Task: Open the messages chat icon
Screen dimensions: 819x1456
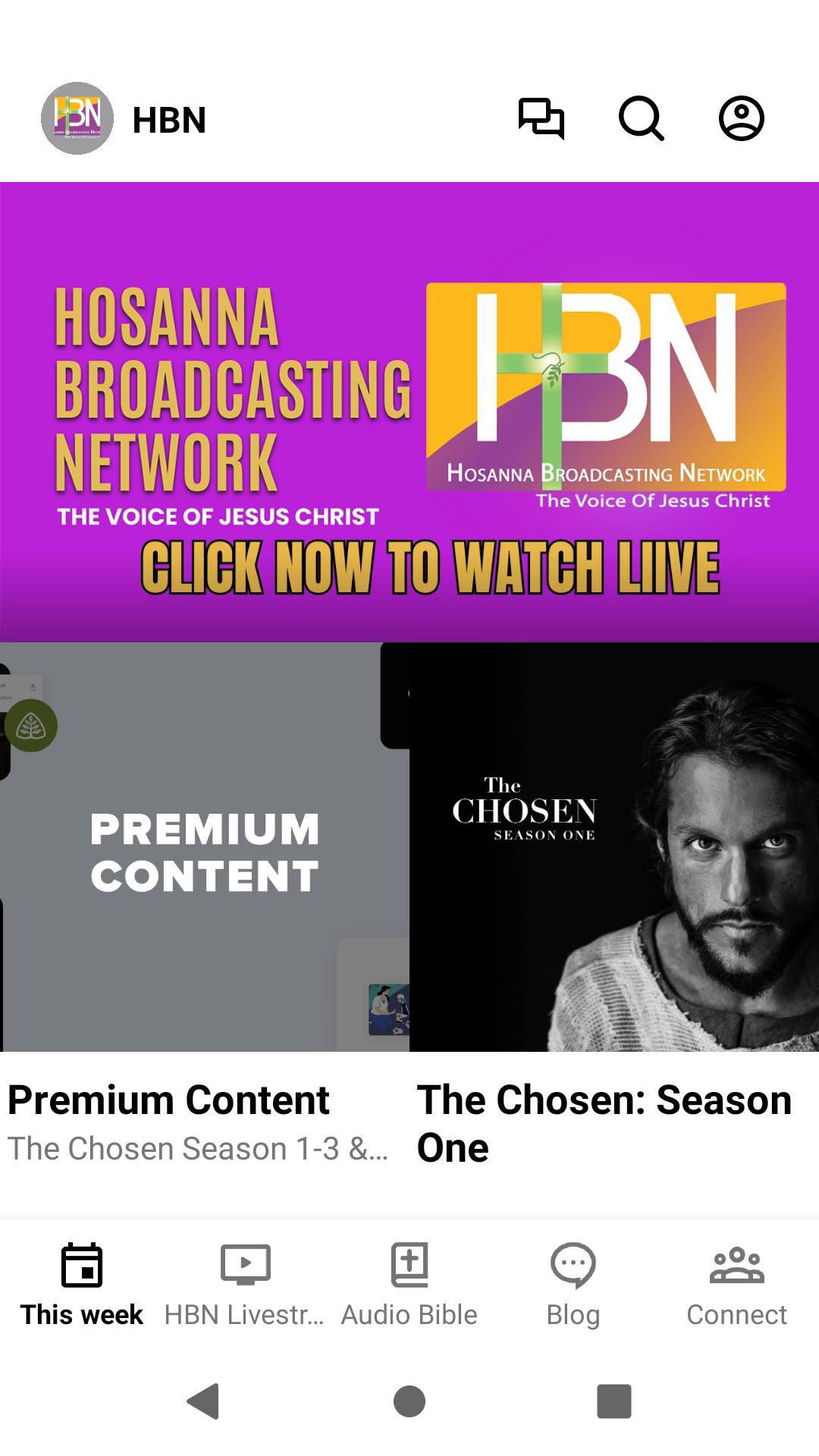Action: coord(541,119)
